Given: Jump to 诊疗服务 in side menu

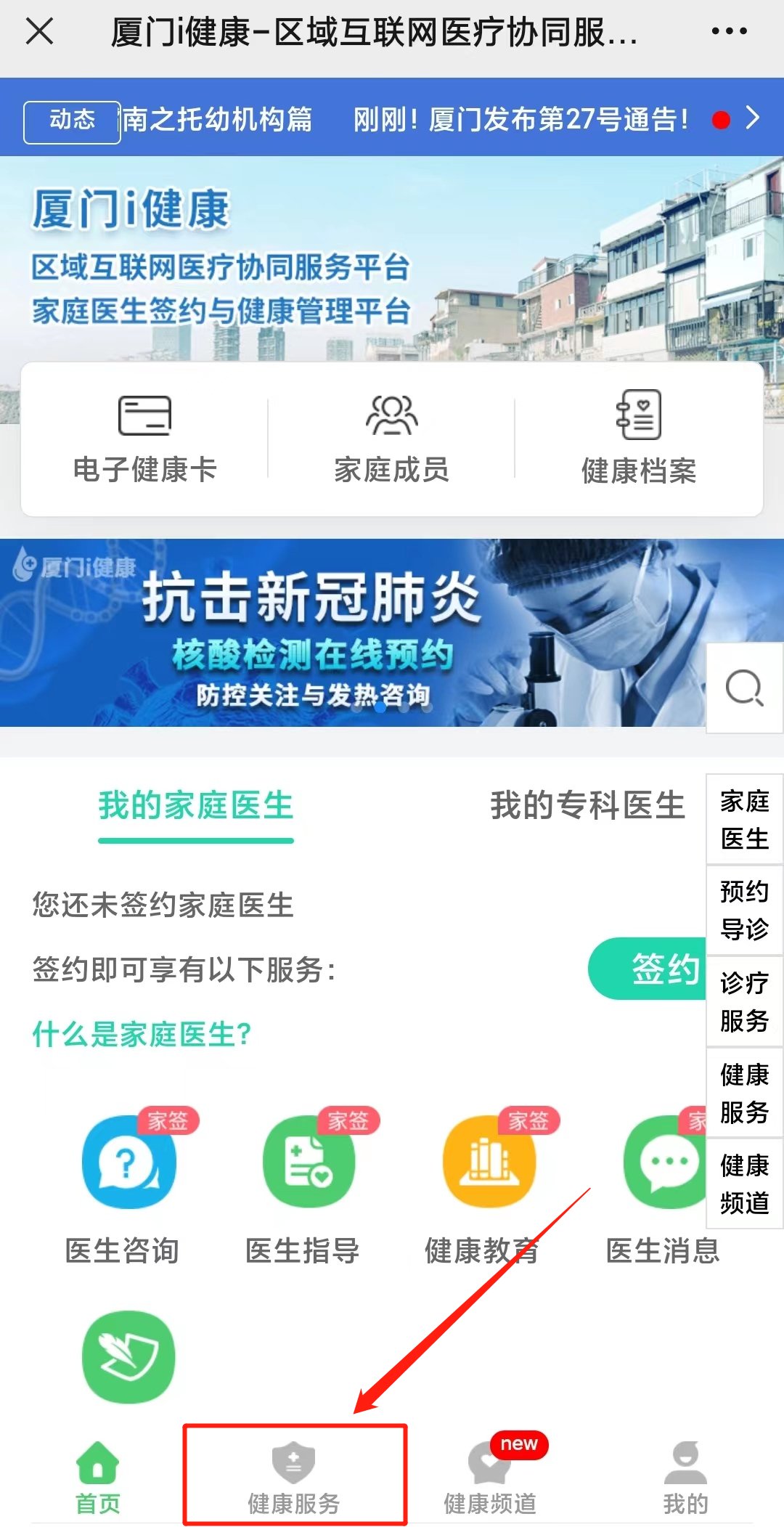Looking at the screenshot, I should point(744,1001).
